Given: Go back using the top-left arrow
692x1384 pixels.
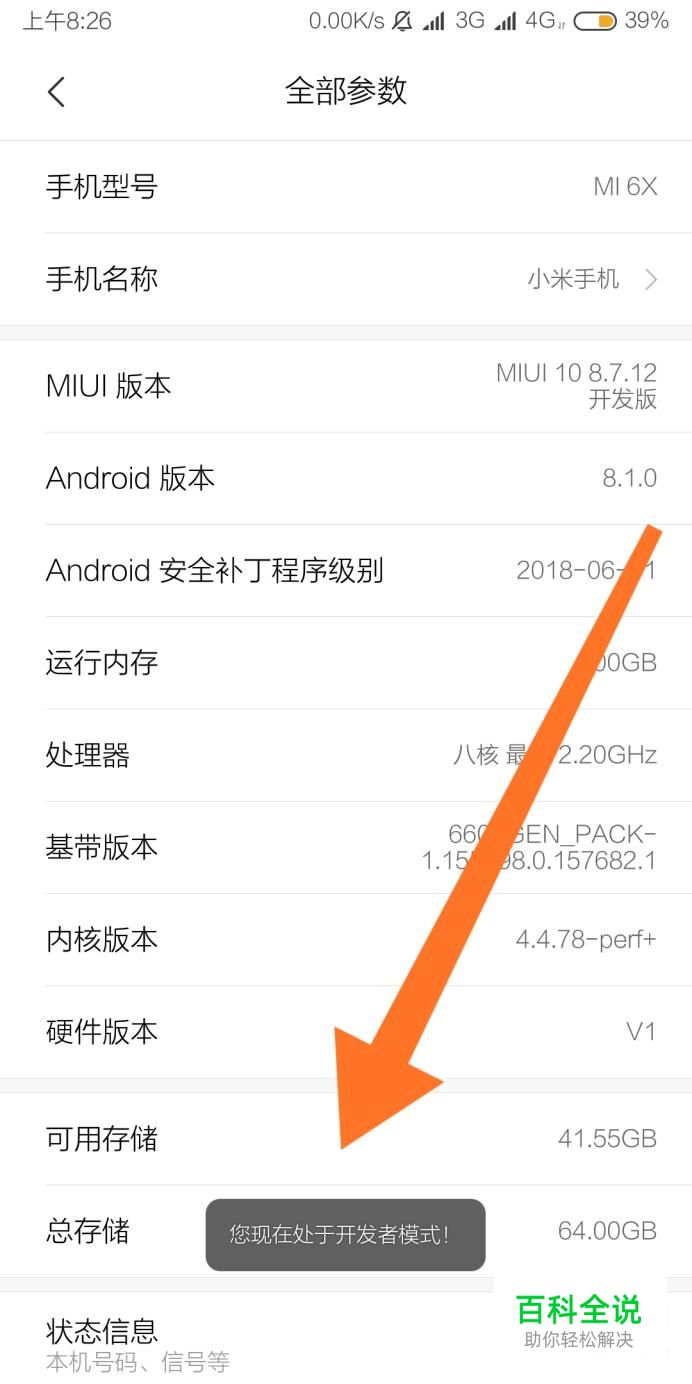Looking at the screenshot, I should point(56,92).
